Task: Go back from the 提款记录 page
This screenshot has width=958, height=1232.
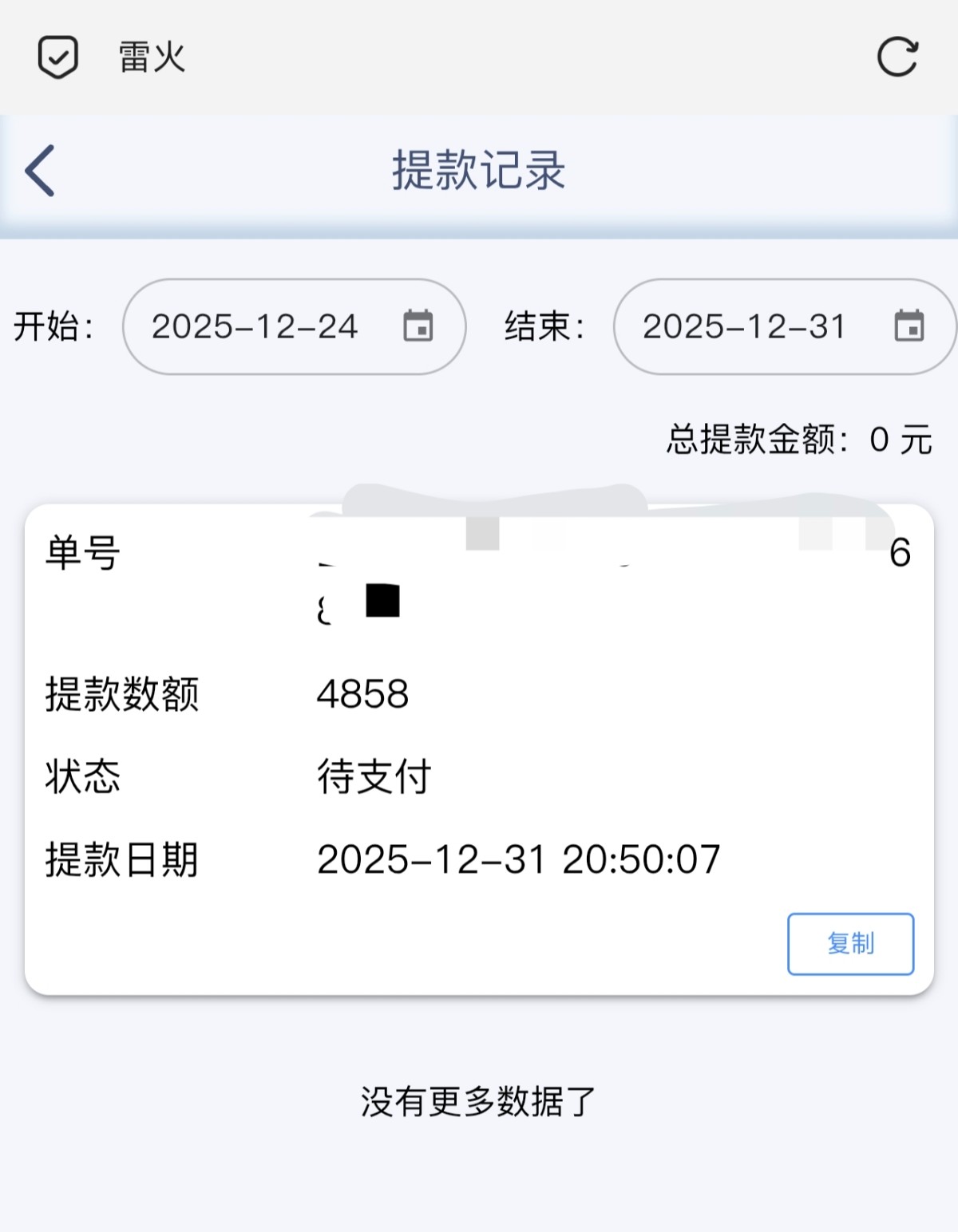Action: [x=40, y=170]
